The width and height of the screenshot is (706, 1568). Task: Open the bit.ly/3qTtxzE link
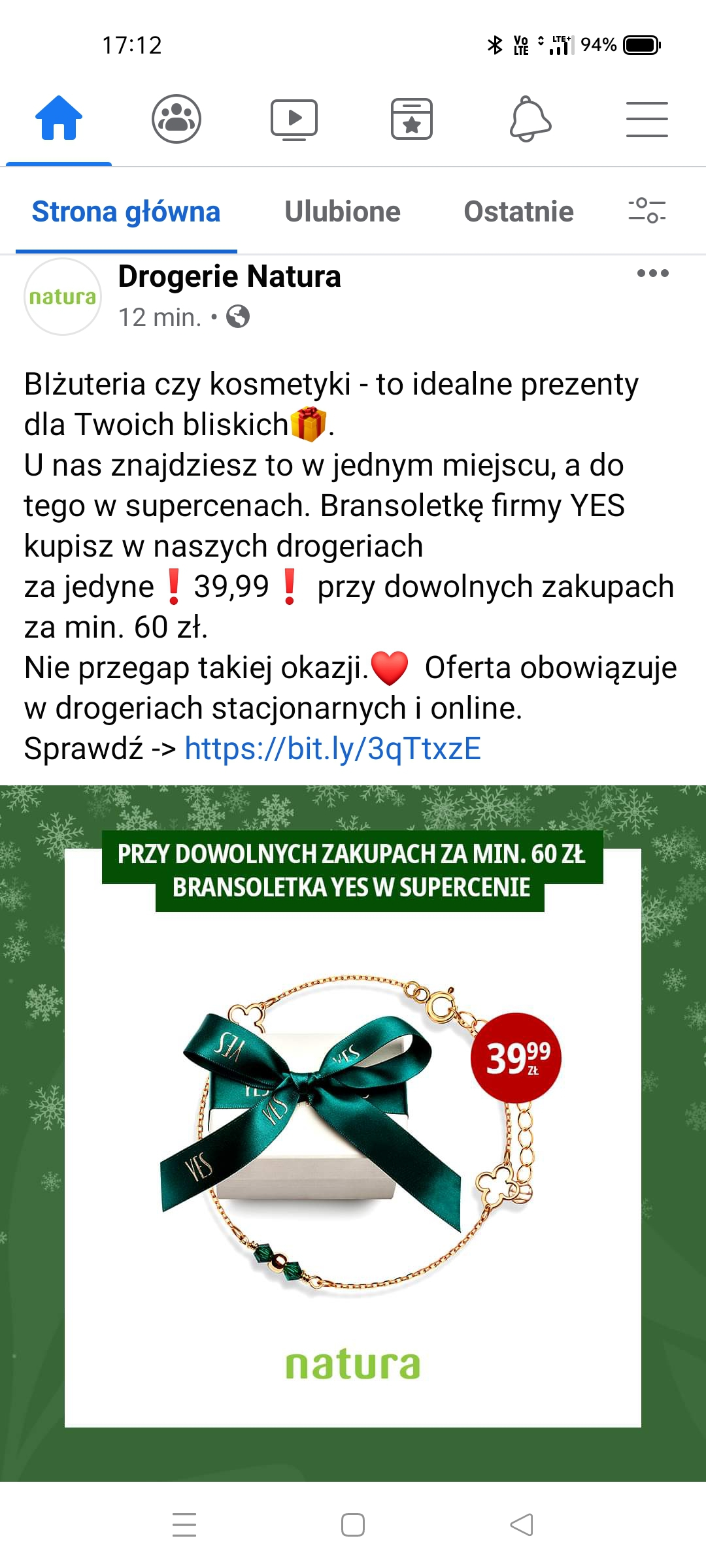(333, 749)
